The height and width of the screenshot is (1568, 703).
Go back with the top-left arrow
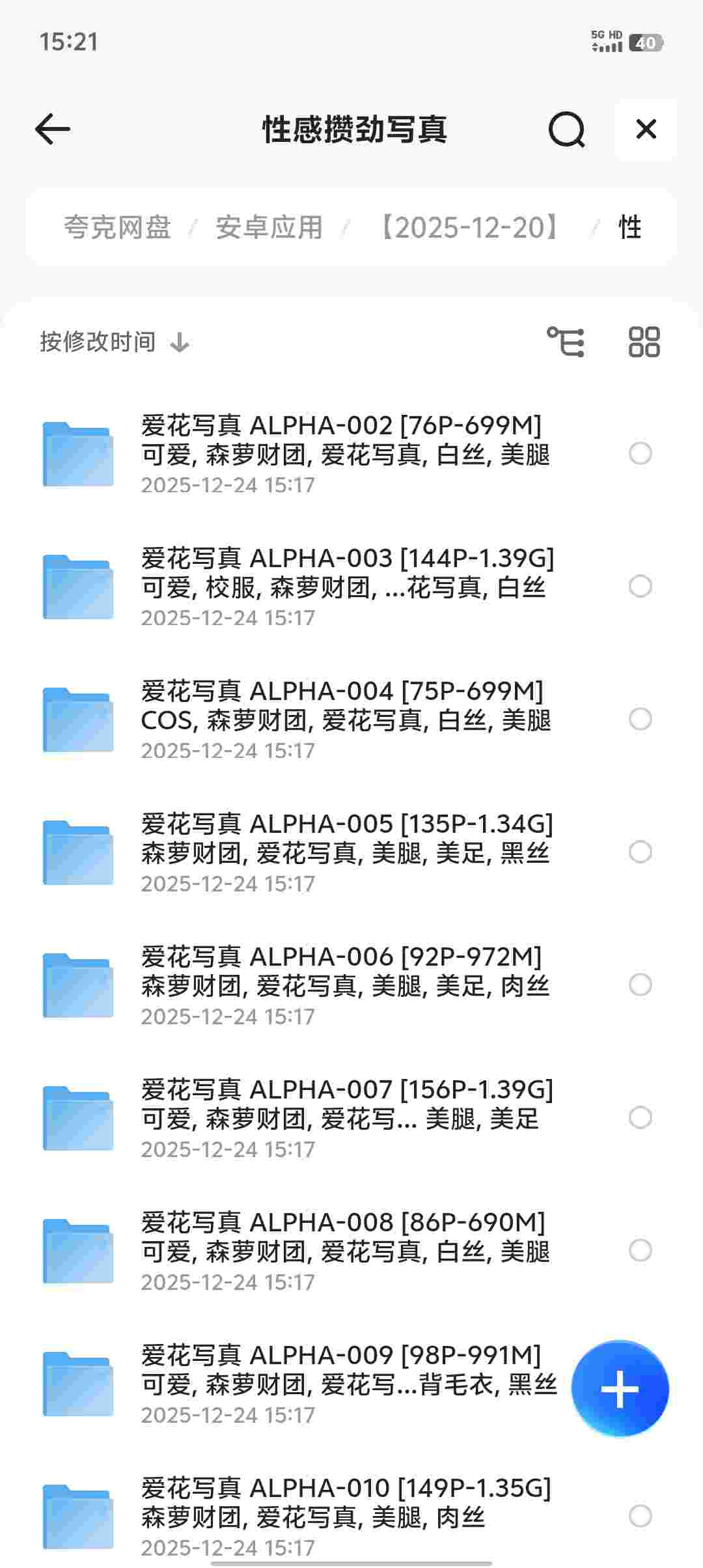pos(53,129)
